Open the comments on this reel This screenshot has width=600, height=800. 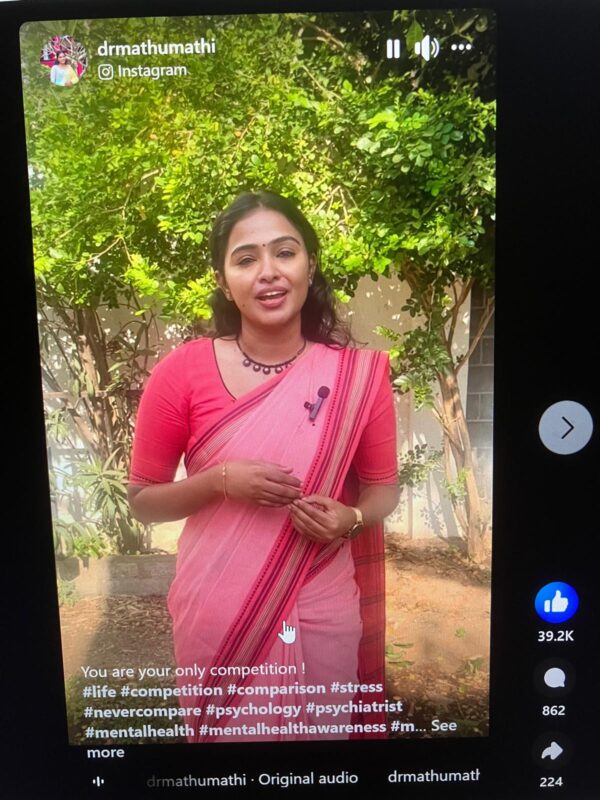click(x=554, y=678)
